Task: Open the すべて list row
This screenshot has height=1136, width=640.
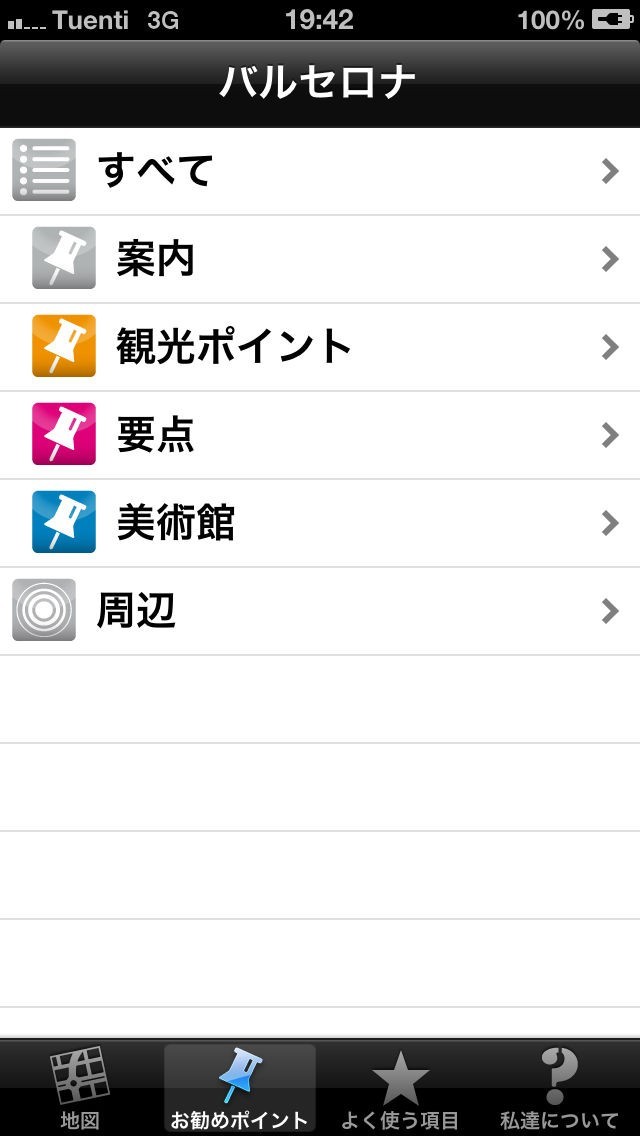Action: [x=320, y=171]
